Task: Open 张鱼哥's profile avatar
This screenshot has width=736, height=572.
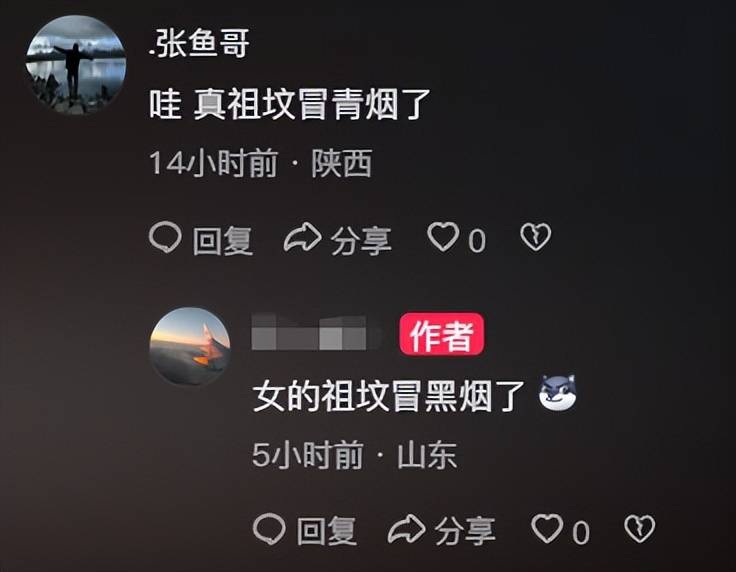Action: click(75, 65)
